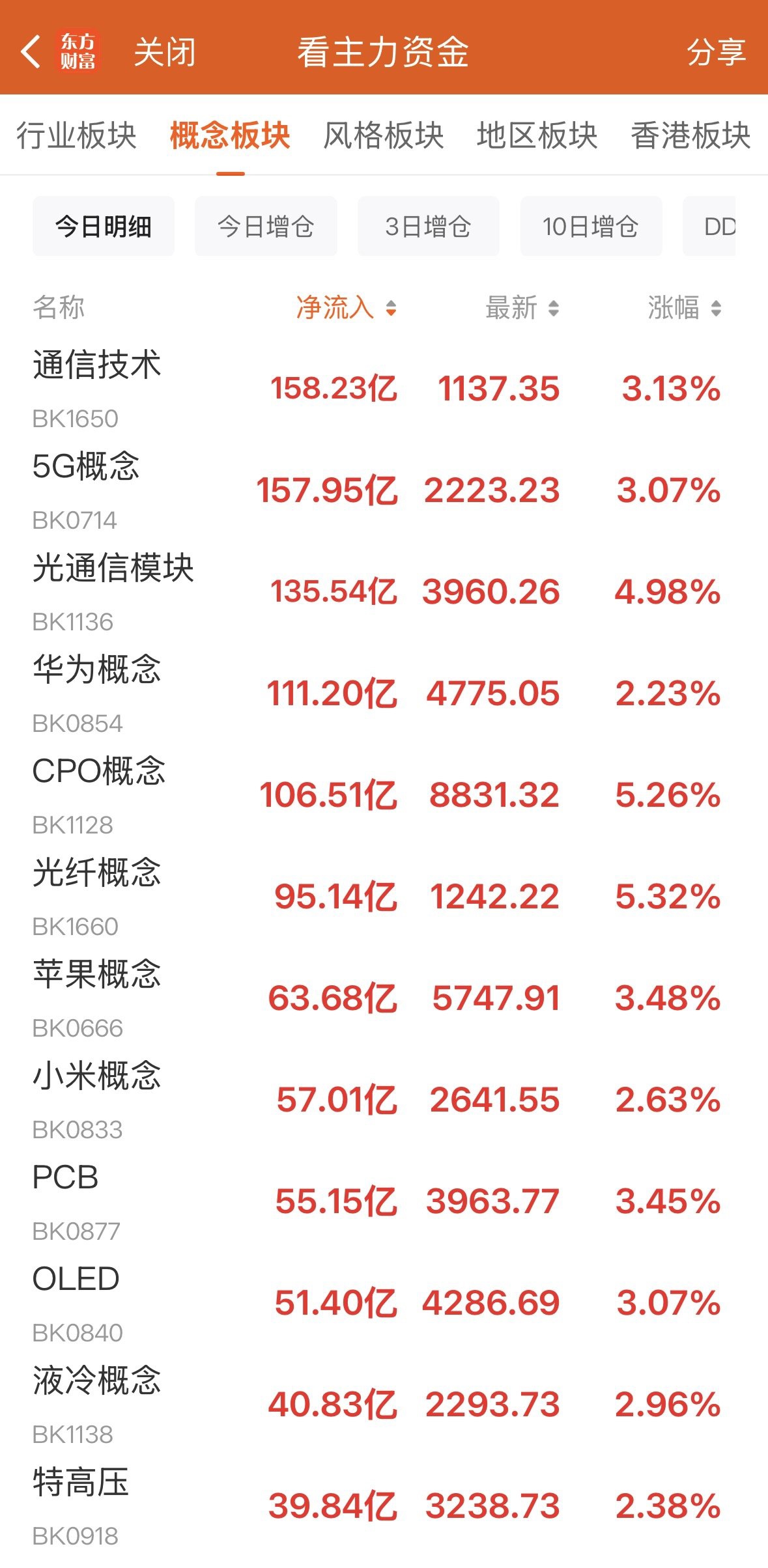768x1568 pixels.
Task: Switch to the 风格板块 tab
Action: (384, 135)
